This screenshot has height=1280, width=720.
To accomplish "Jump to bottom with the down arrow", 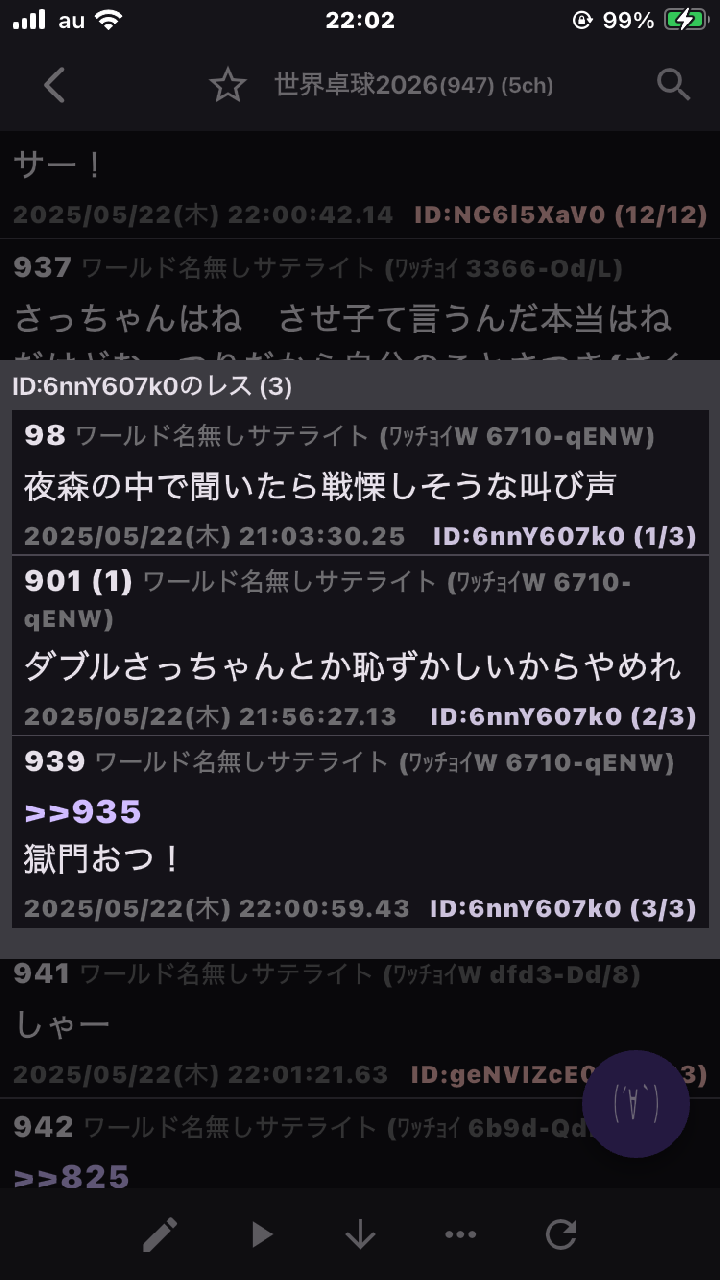I will pyautogui.click(x=360, y=1235).
